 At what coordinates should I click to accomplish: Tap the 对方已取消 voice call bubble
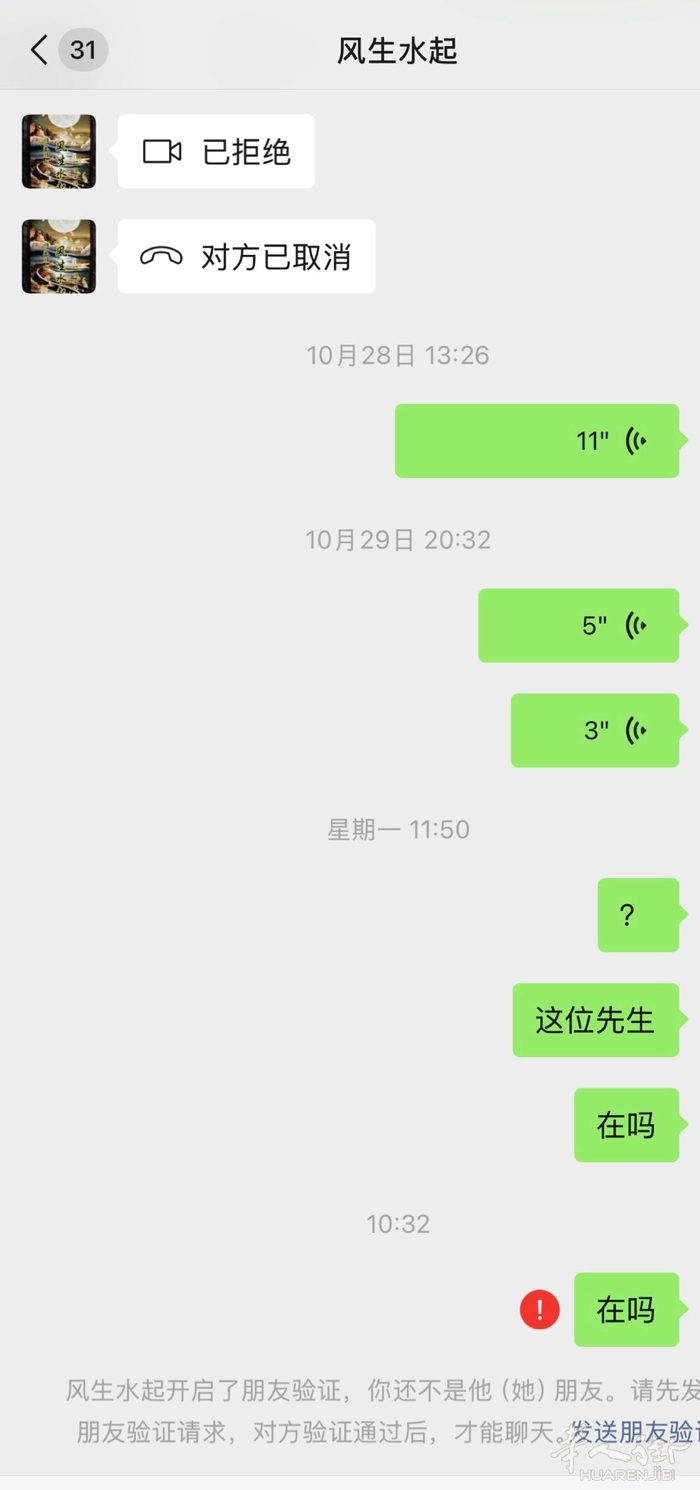click(246, 257)
